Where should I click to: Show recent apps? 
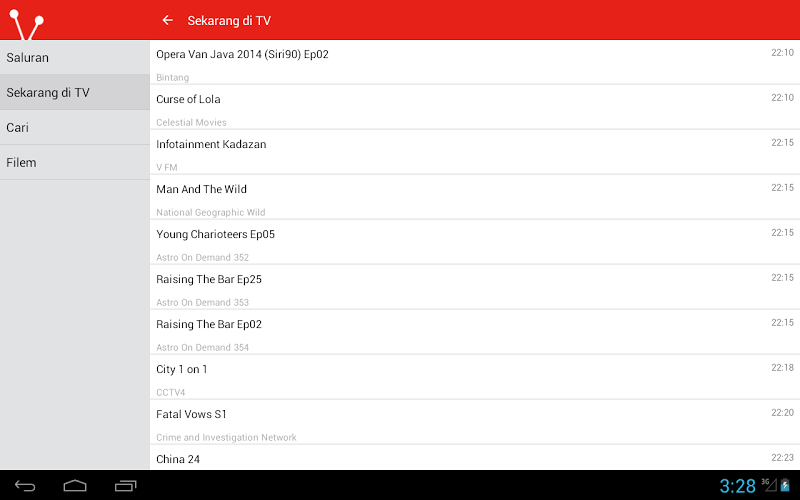125,486
